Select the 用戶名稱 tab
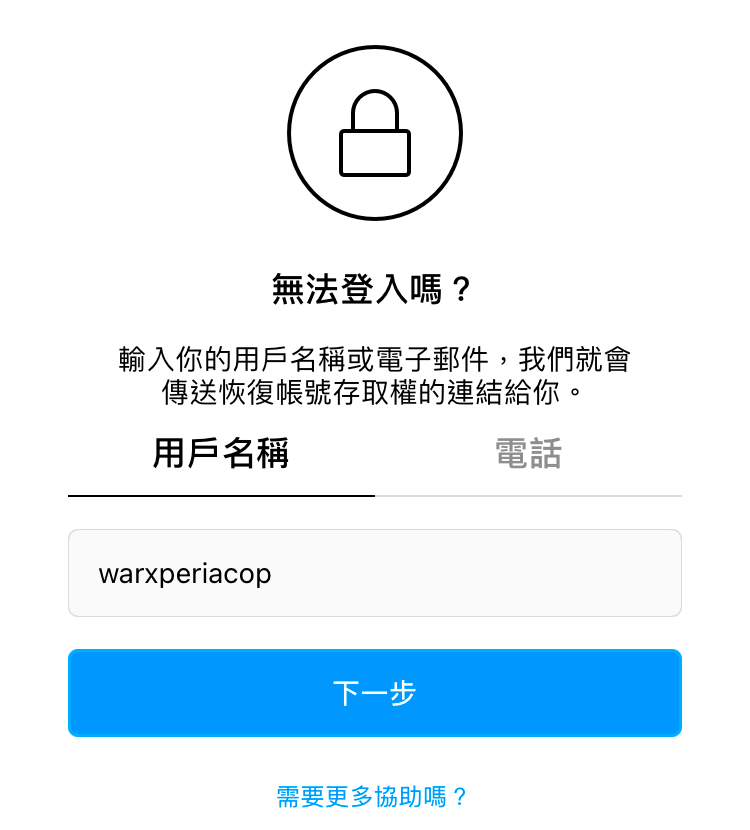Screen dimensions: 750x830 click(221, 455)
